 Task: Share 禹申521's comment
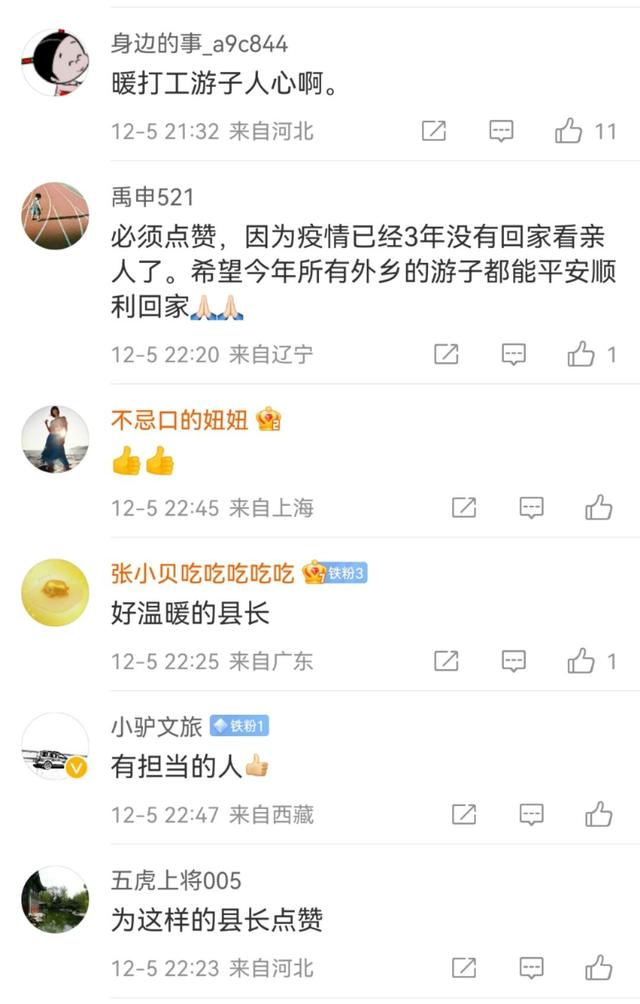(446, 354)
